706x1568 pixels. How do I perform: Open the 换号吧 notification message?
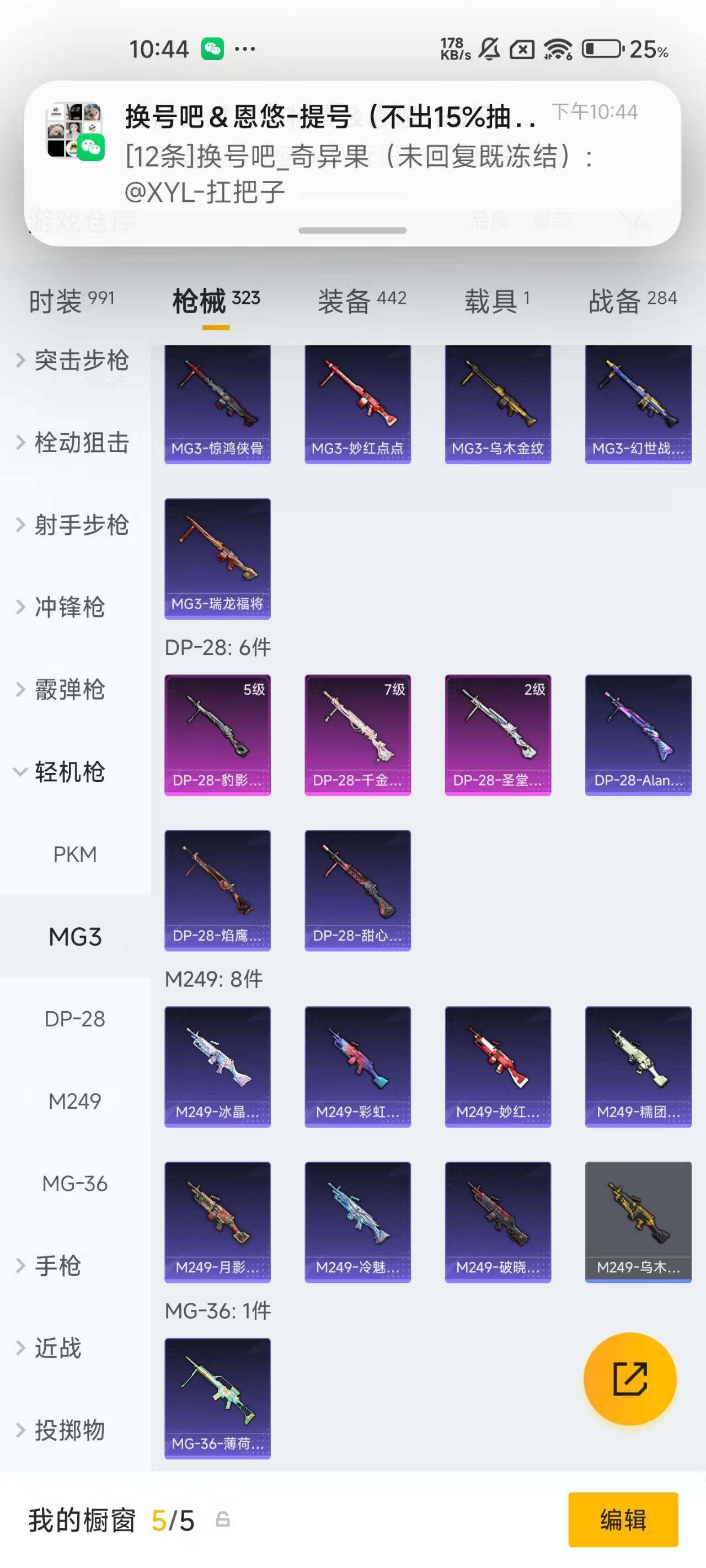(354, 152)
